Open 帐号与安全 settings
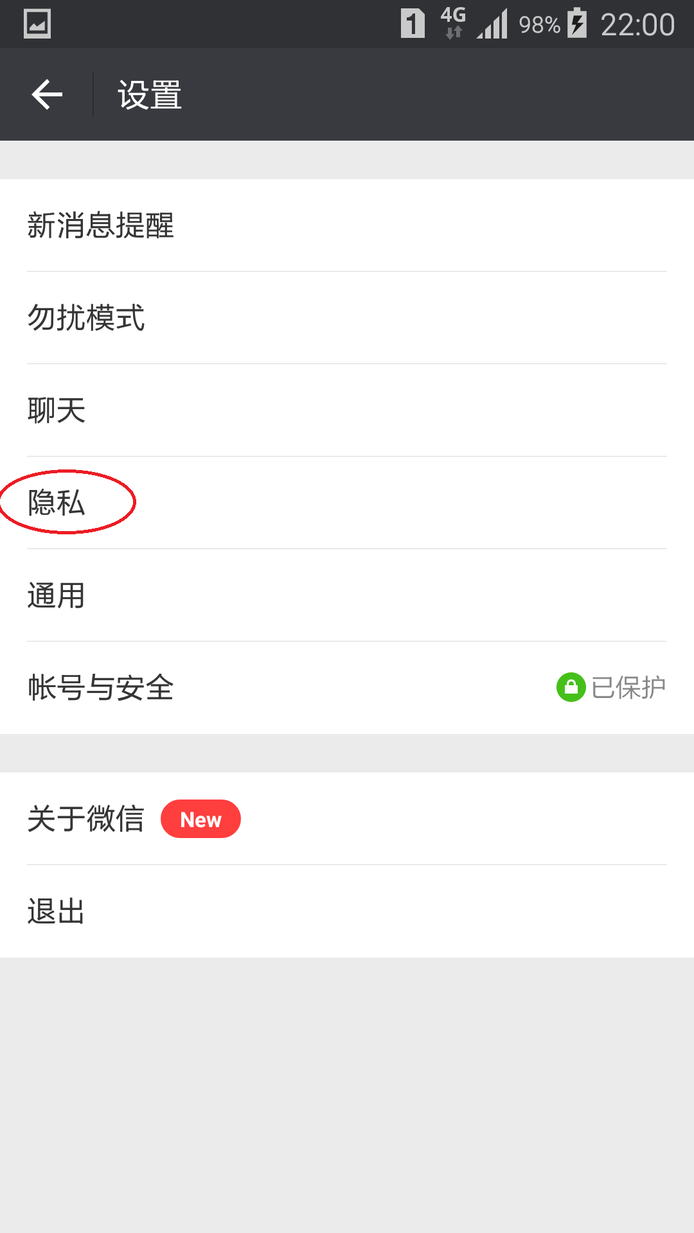Screen dimensions: 694x1233 (347, 688)
